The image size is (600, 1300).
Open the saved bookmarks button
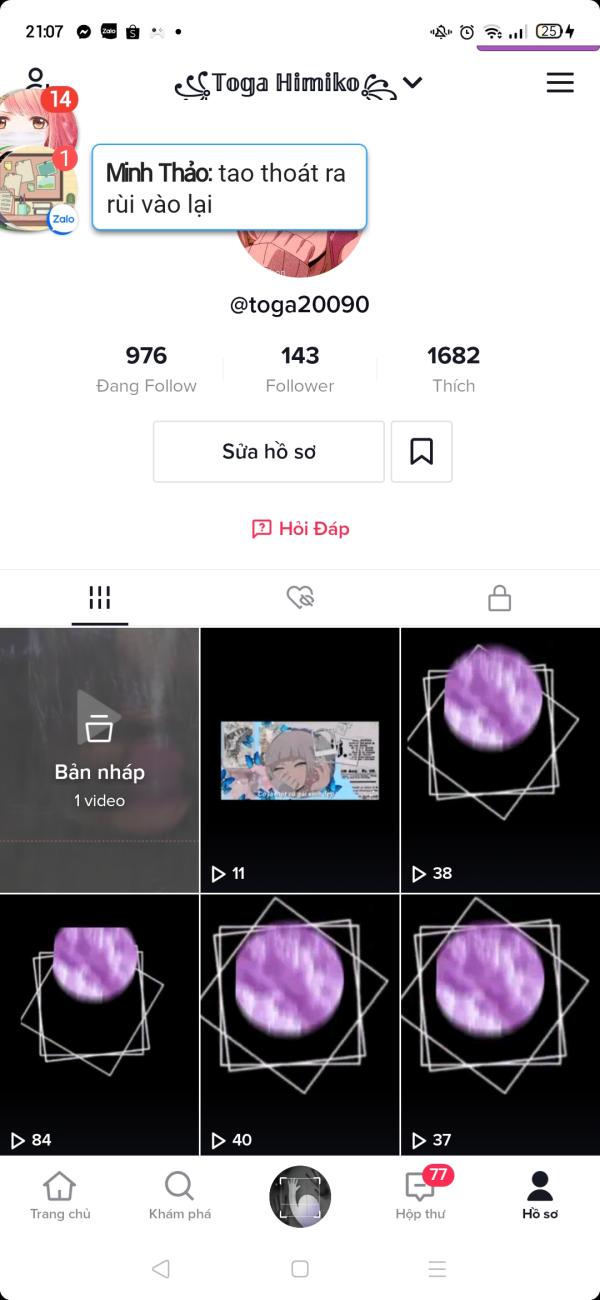pos(421,452)
